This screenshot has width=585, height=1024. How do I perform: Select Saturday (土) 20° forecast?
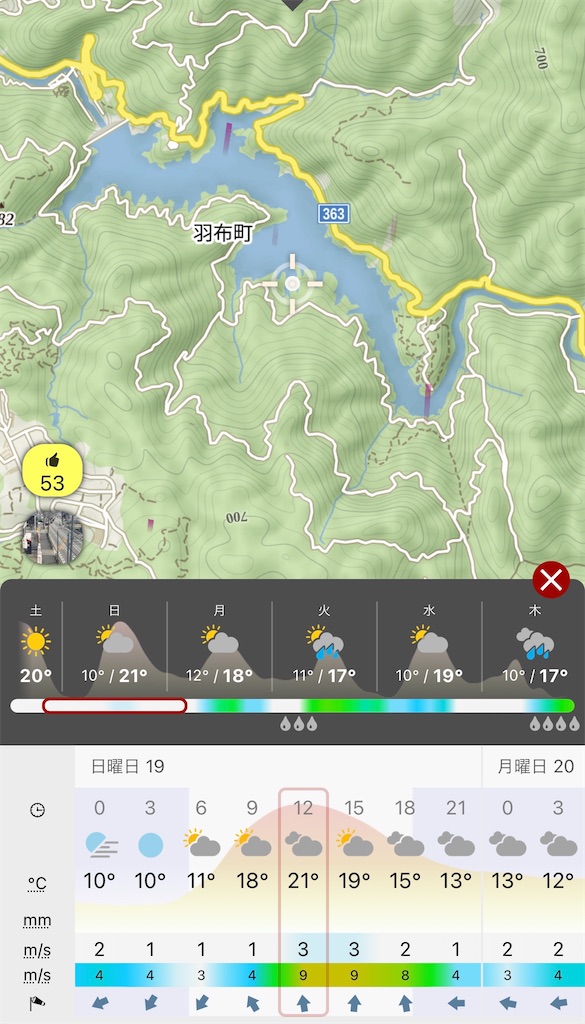pos(36,645)
